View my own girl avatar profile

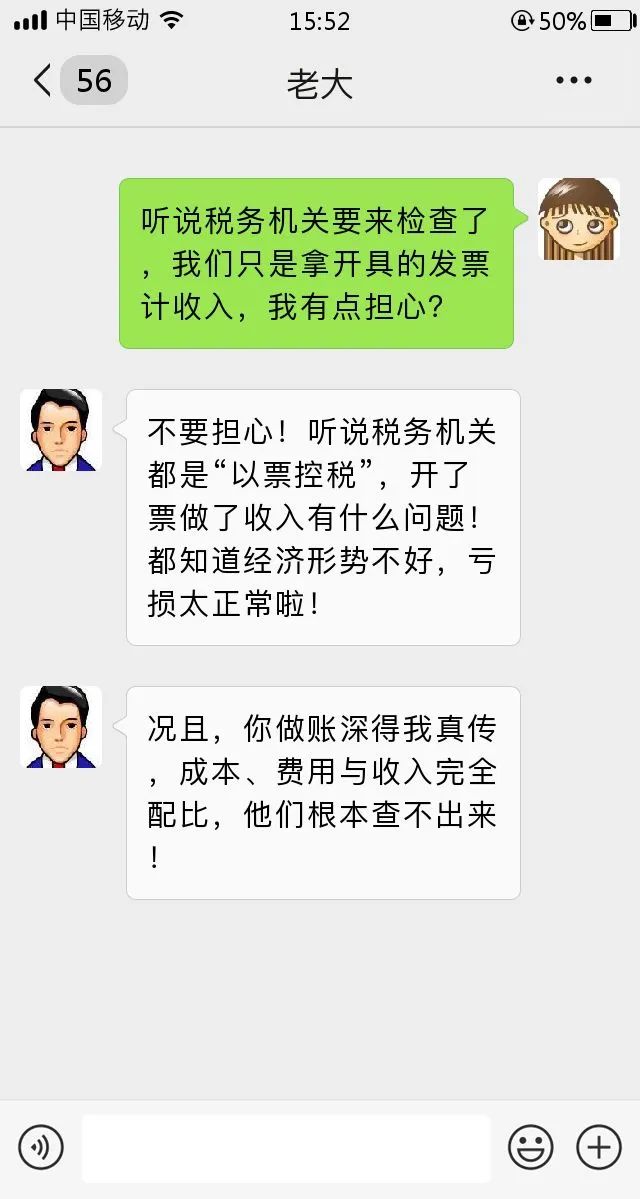pyautogui.click(x=579, y=219)
